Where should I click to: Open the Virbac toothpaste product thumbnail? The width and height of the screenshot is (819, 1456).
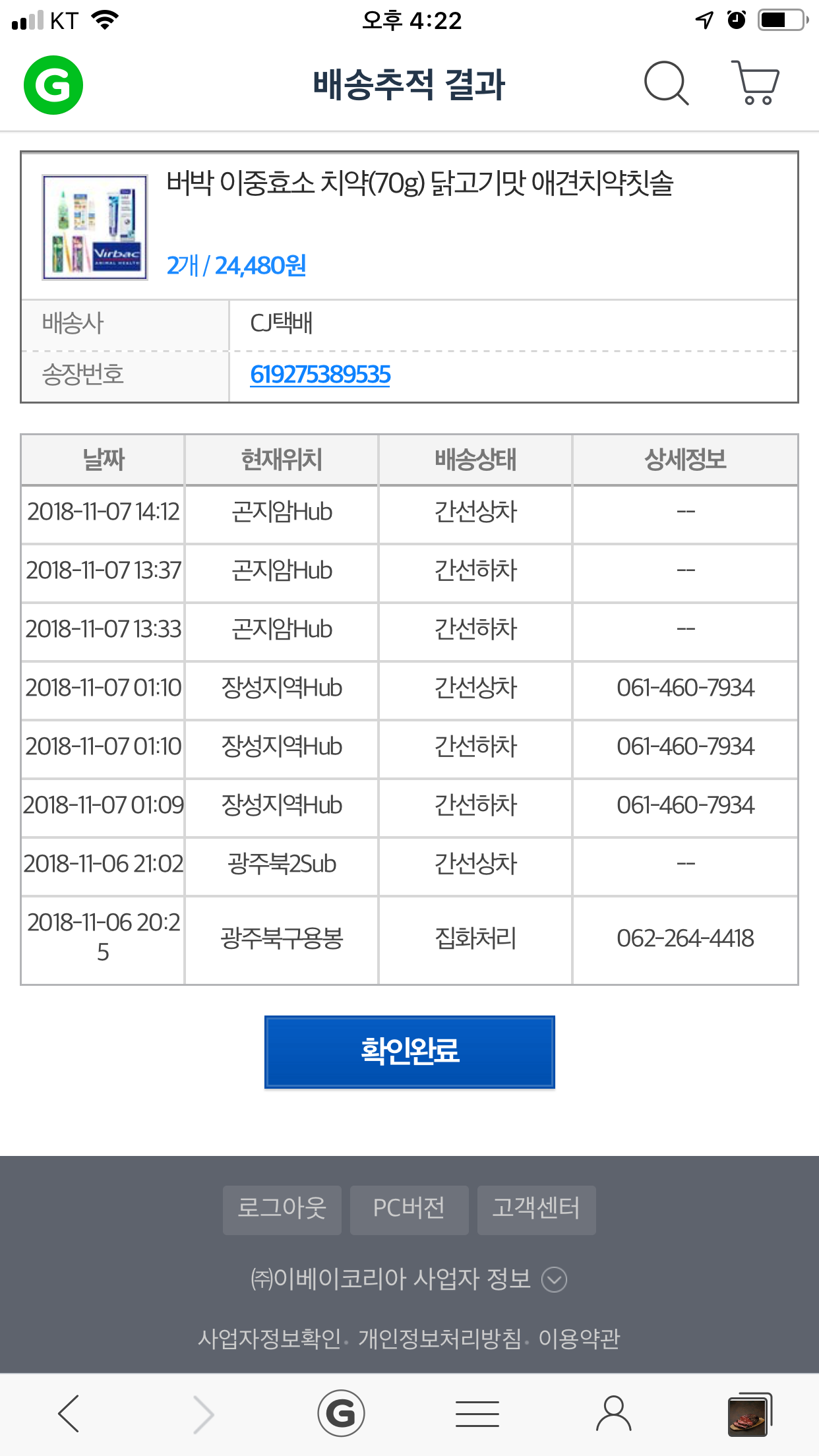click(x=95, y=228)
